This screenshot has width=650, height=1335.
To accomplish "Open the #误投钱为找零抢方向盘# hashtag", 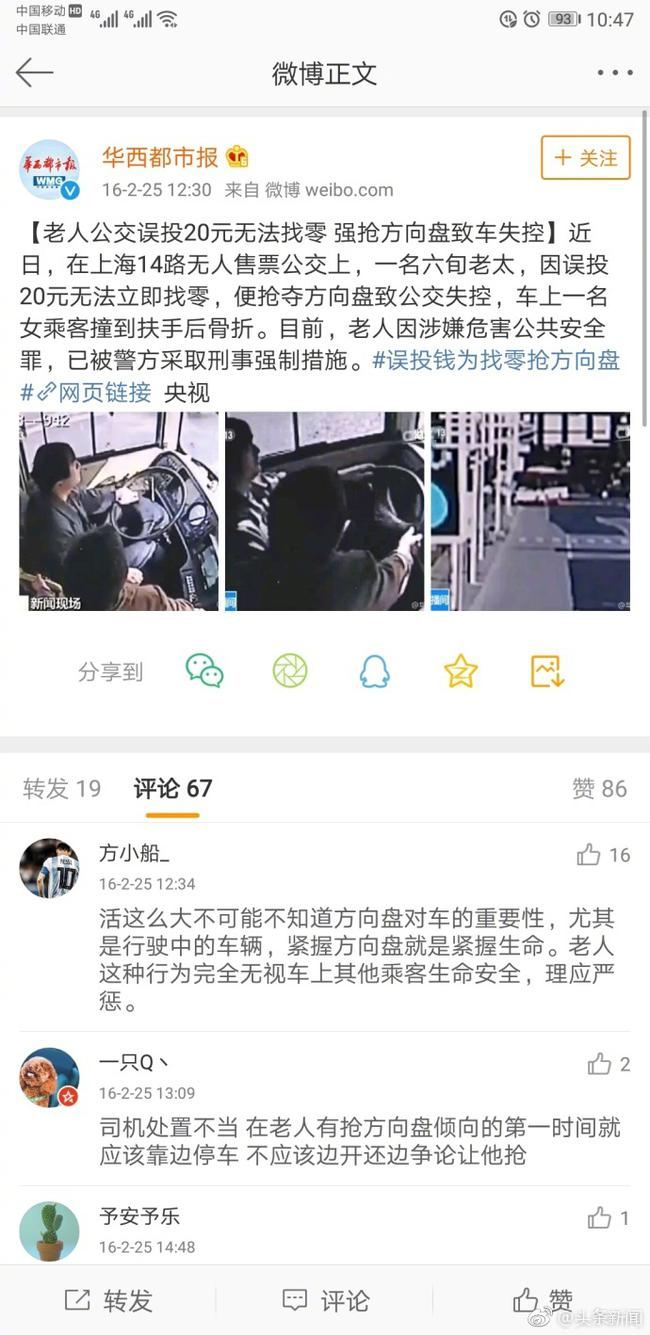I will click(496, 361).
